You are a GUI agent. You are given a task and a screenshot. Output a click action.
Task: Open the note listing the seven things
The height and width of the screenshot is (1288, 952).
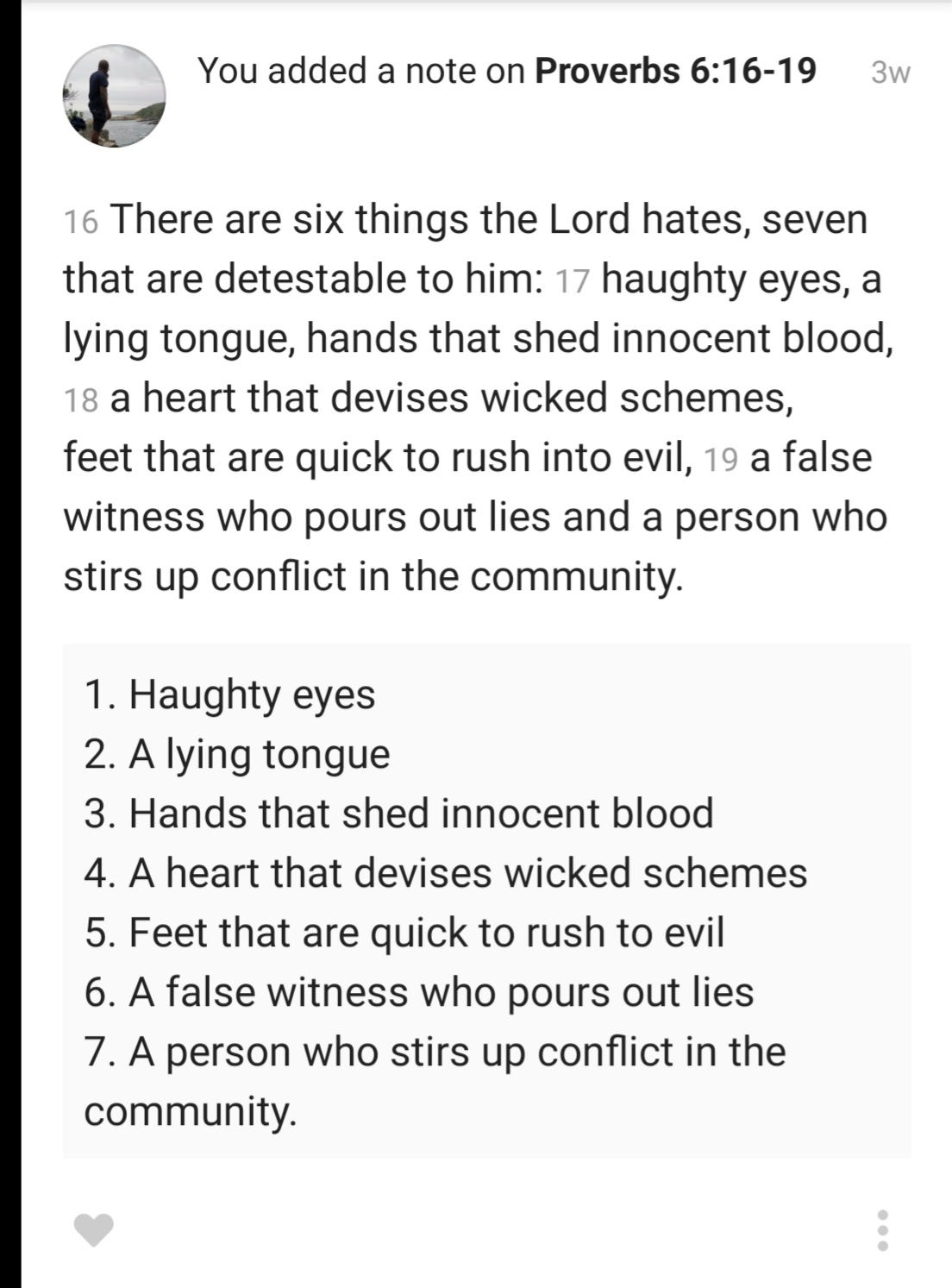coord(486,901)
